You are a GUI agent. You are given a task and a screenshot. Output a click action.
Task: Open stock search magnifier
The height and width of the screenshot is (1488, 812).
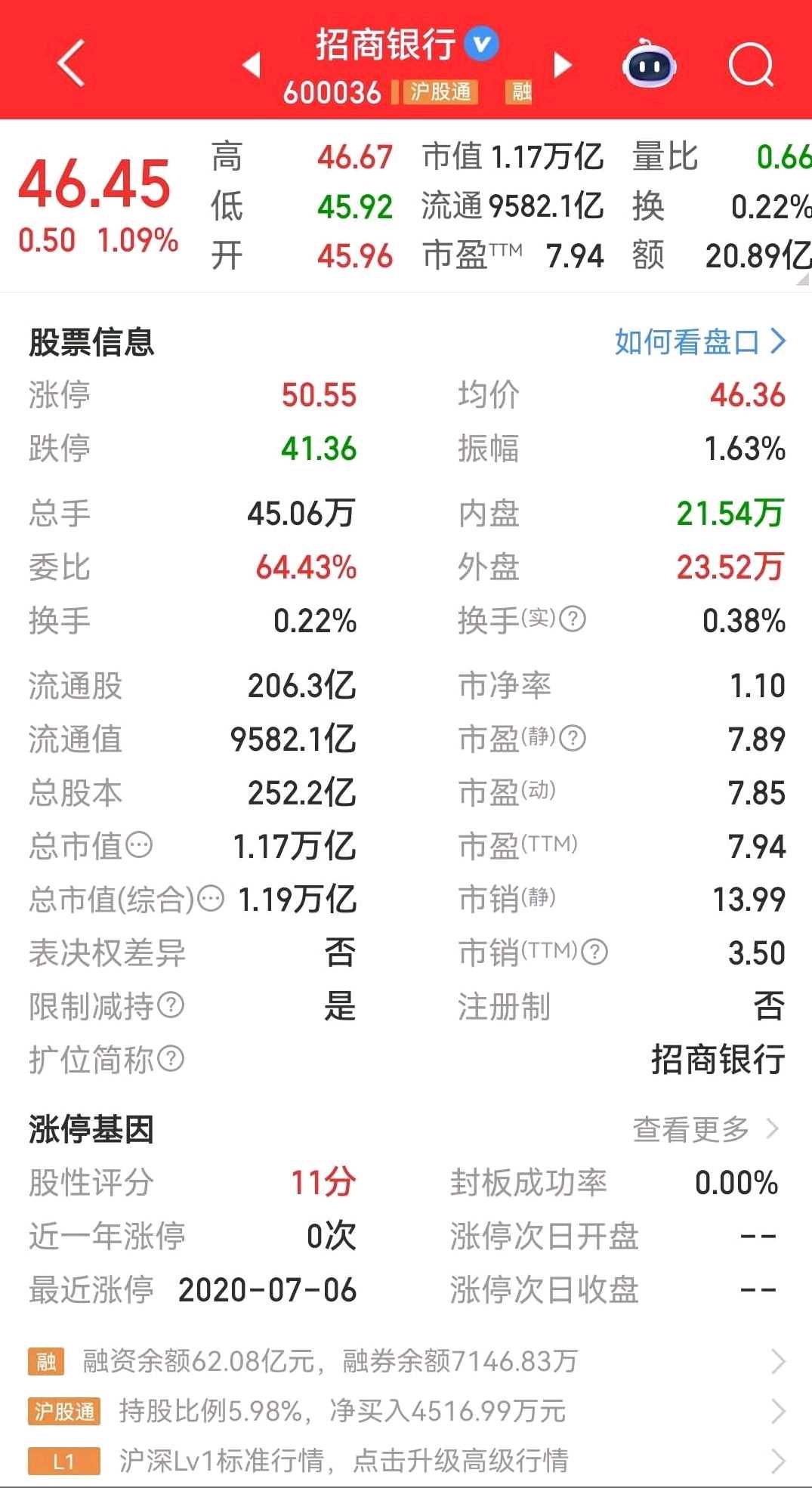[x=752, y=65]
